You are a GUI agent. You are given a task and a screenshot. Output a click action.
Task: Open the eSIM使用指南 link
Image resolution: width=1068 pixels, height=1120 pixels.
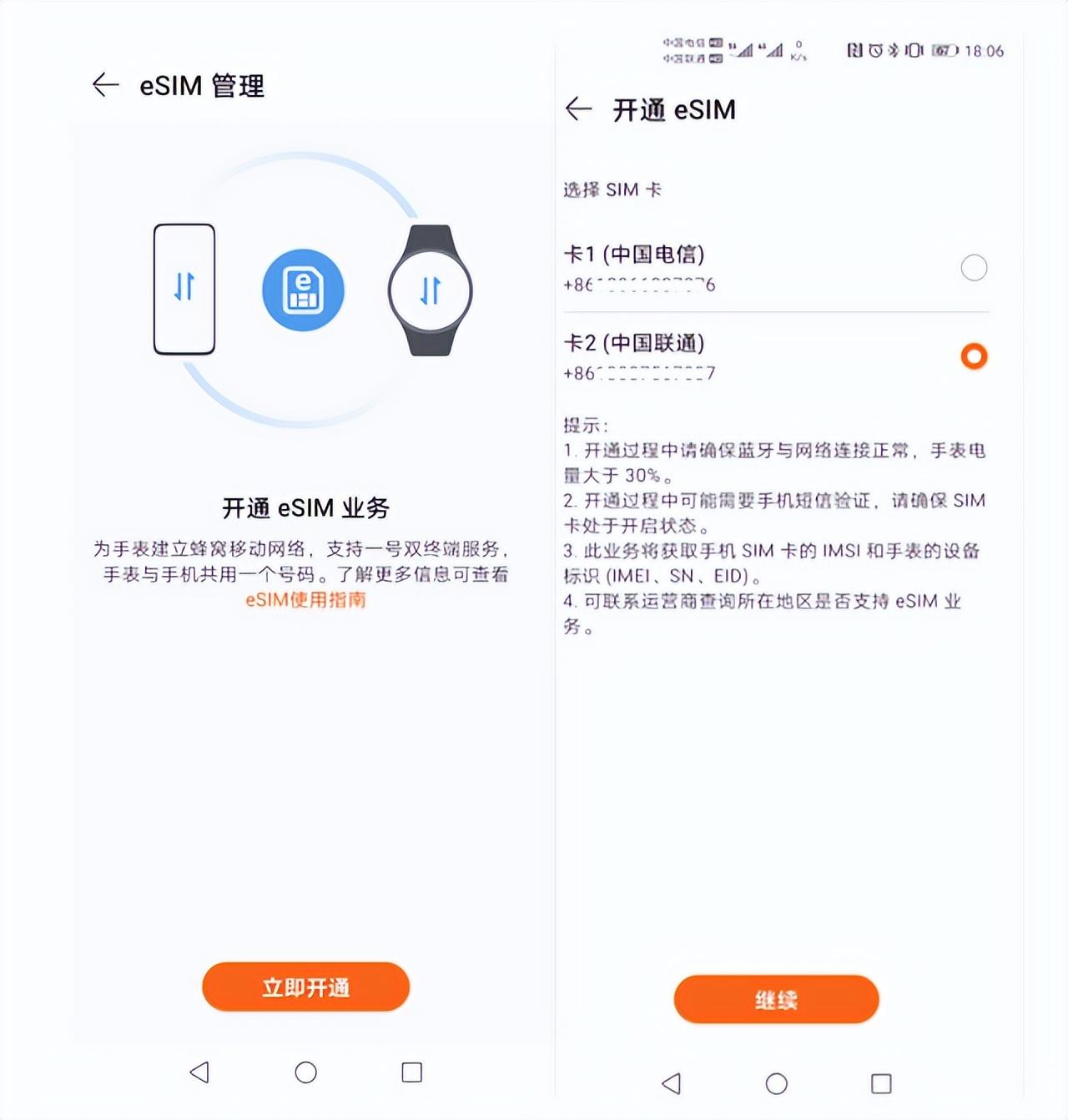pos(305,599)
